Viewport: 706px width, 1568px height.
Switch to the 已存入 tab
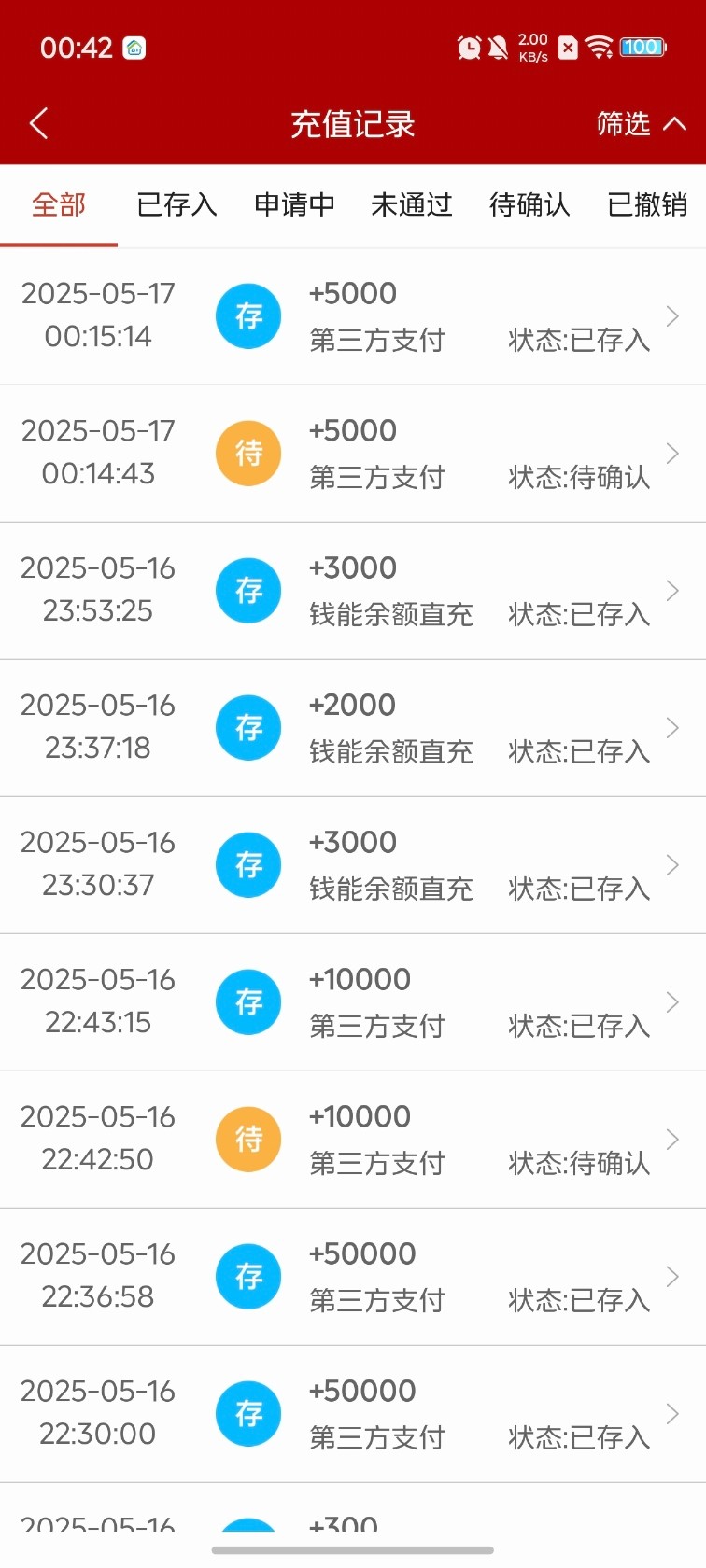point(176,204)
